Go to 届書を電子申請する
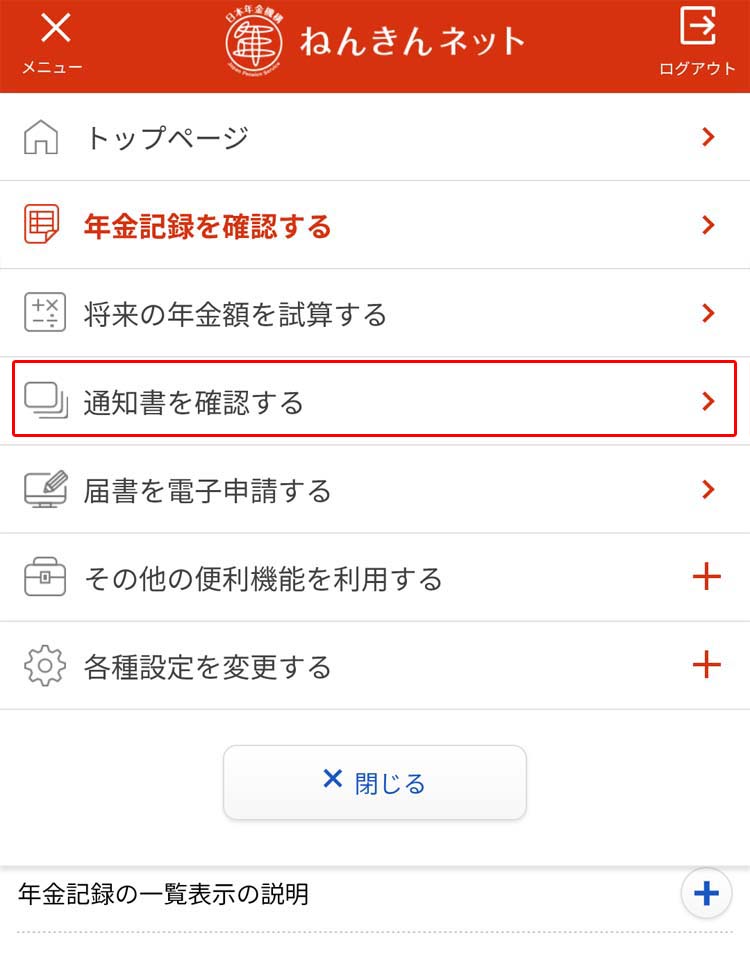Viewport: 750px width, 960px height. pyautogui.click(x=374, y=490)
